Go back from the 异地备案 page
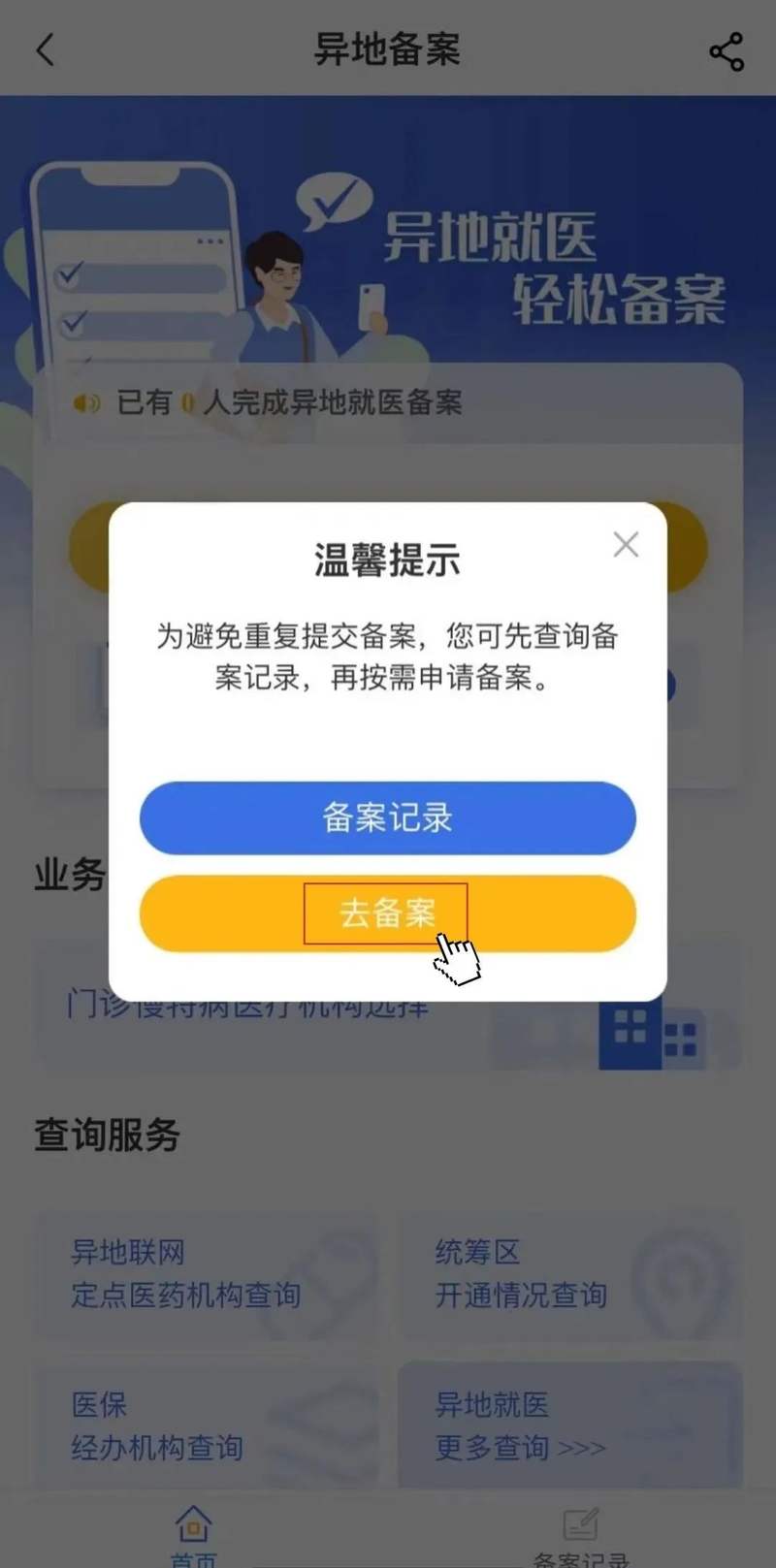776x1568 pixels. [45, 49]
